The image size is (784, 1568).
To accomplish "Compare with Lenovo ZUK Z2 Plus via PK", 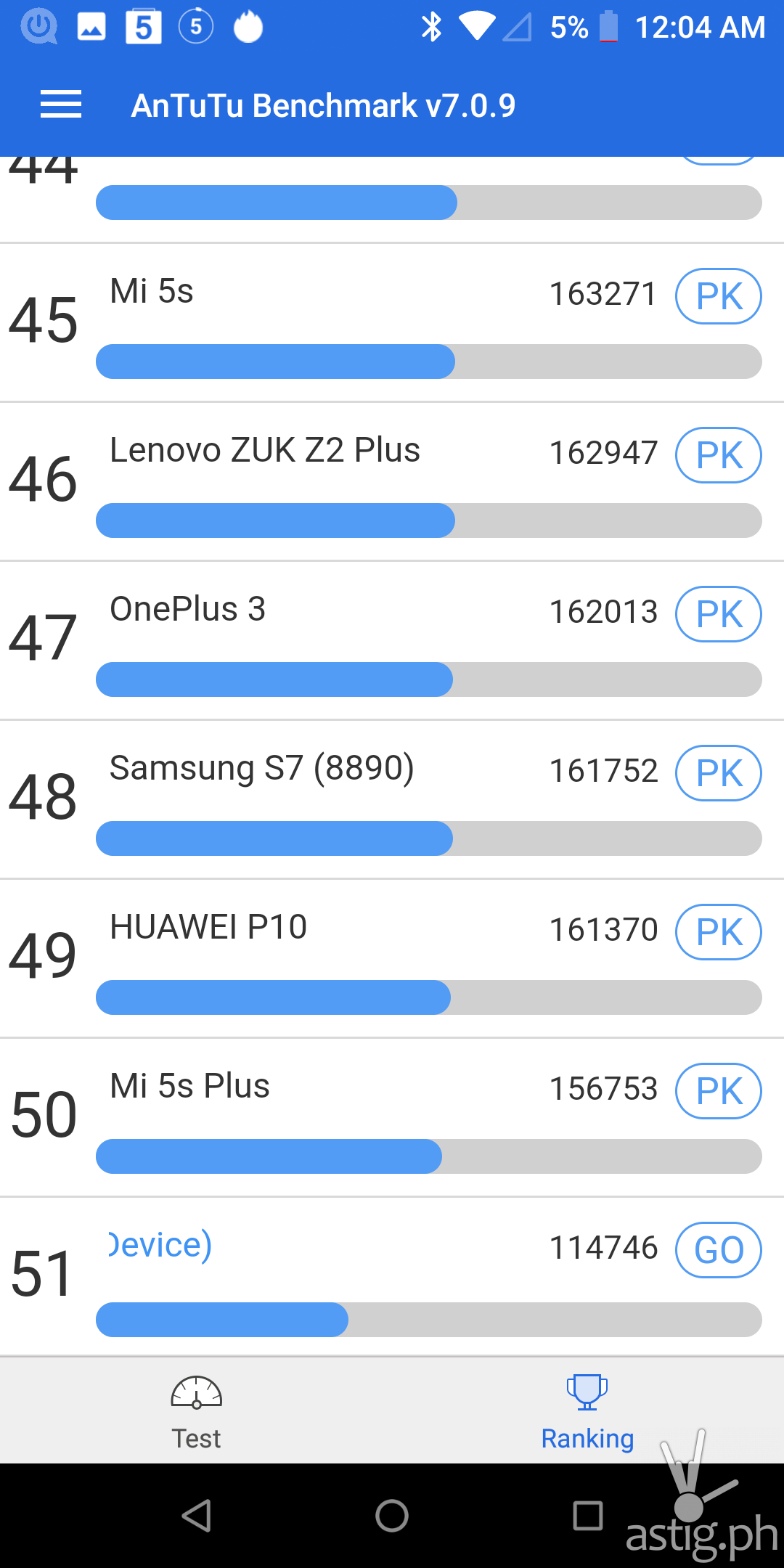I will (718, 455).
